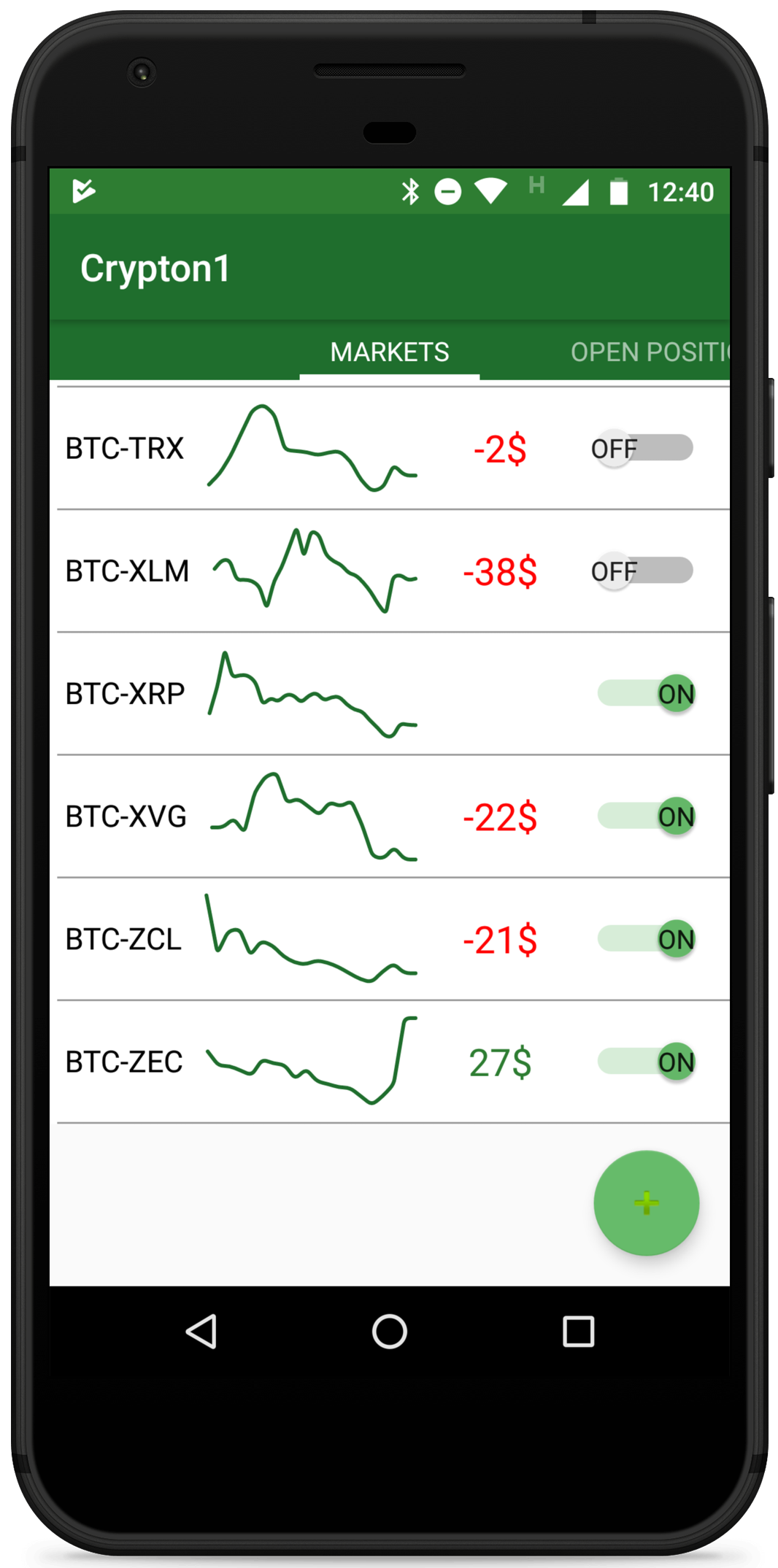778x1568 pixels.
Task: Enable the BTC-XLM toggle
Action: (x=642, y=571)
